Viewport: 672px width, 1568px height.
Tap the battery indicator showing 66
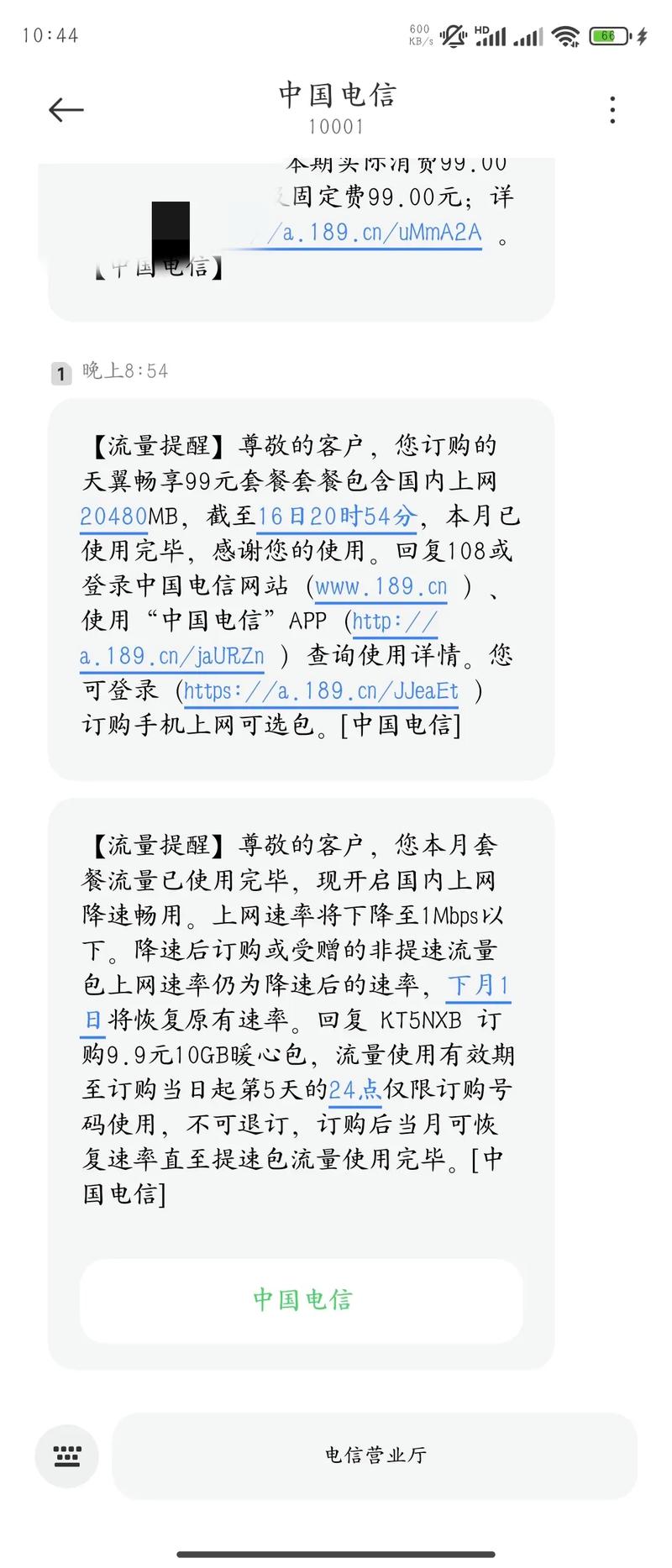(608, 35)
